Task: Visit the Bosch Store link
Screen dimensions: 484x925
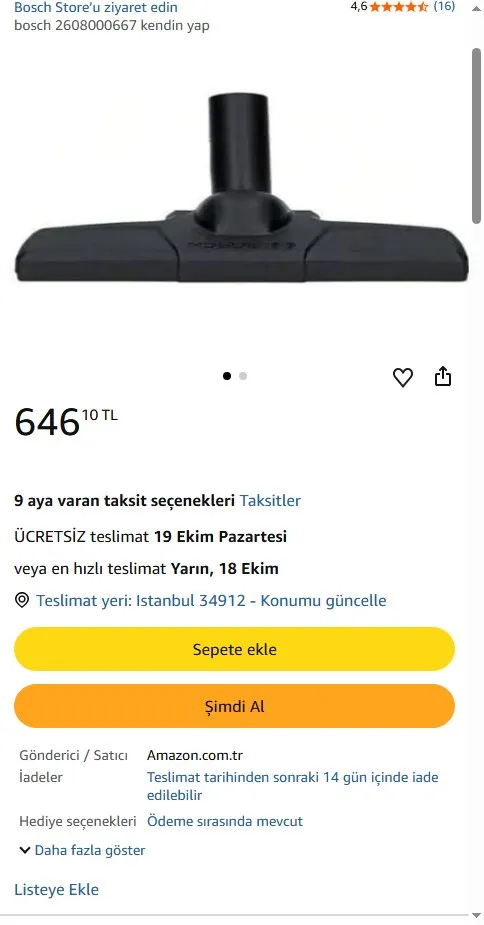Action: (x=96, y=8)
